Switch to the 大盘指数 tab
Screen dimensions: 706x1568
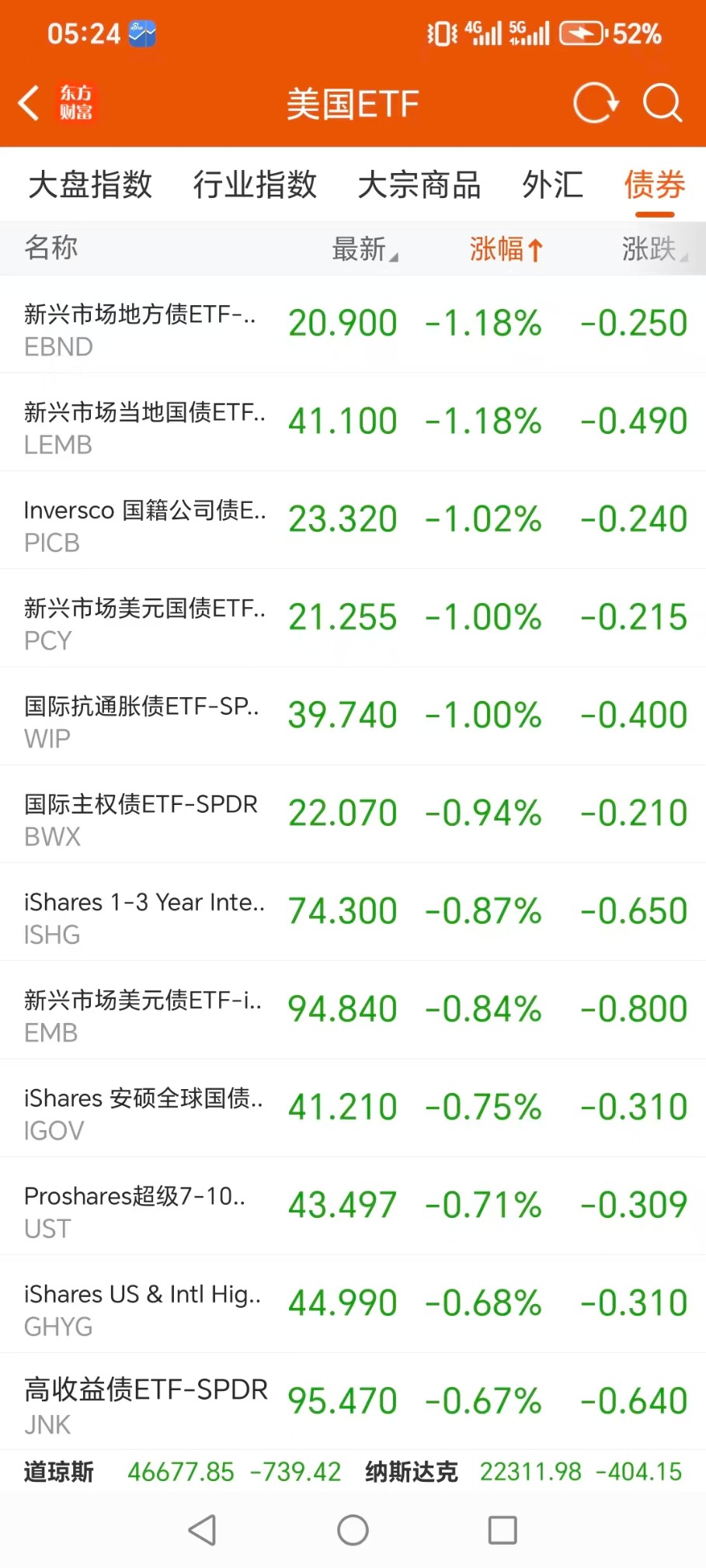(90, 186)
